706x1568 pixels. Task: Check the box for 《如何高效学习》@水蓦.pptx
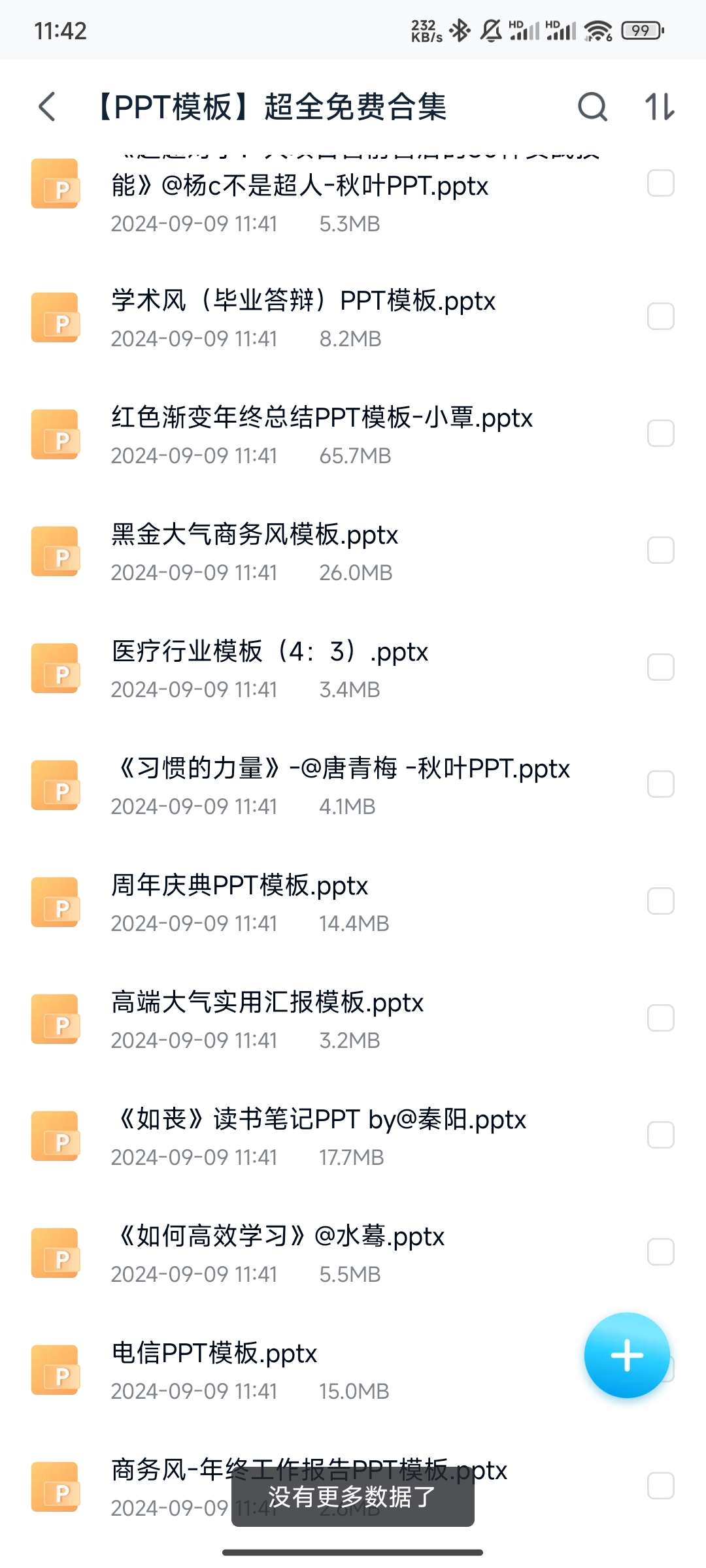pyautogui.click(x=660, y=1252)
